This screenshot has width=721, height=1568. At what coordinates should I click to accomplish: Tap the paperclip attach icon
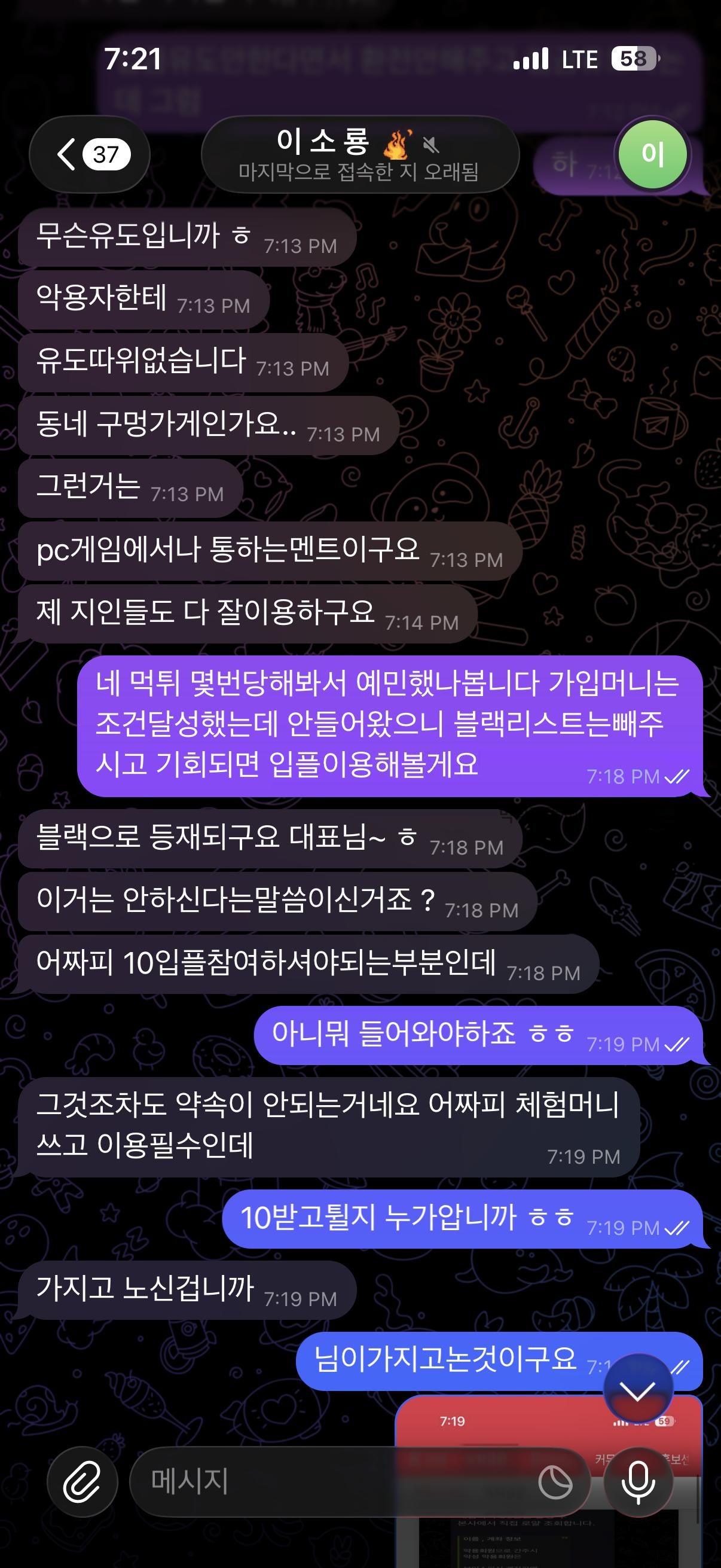coord(82,1481)
